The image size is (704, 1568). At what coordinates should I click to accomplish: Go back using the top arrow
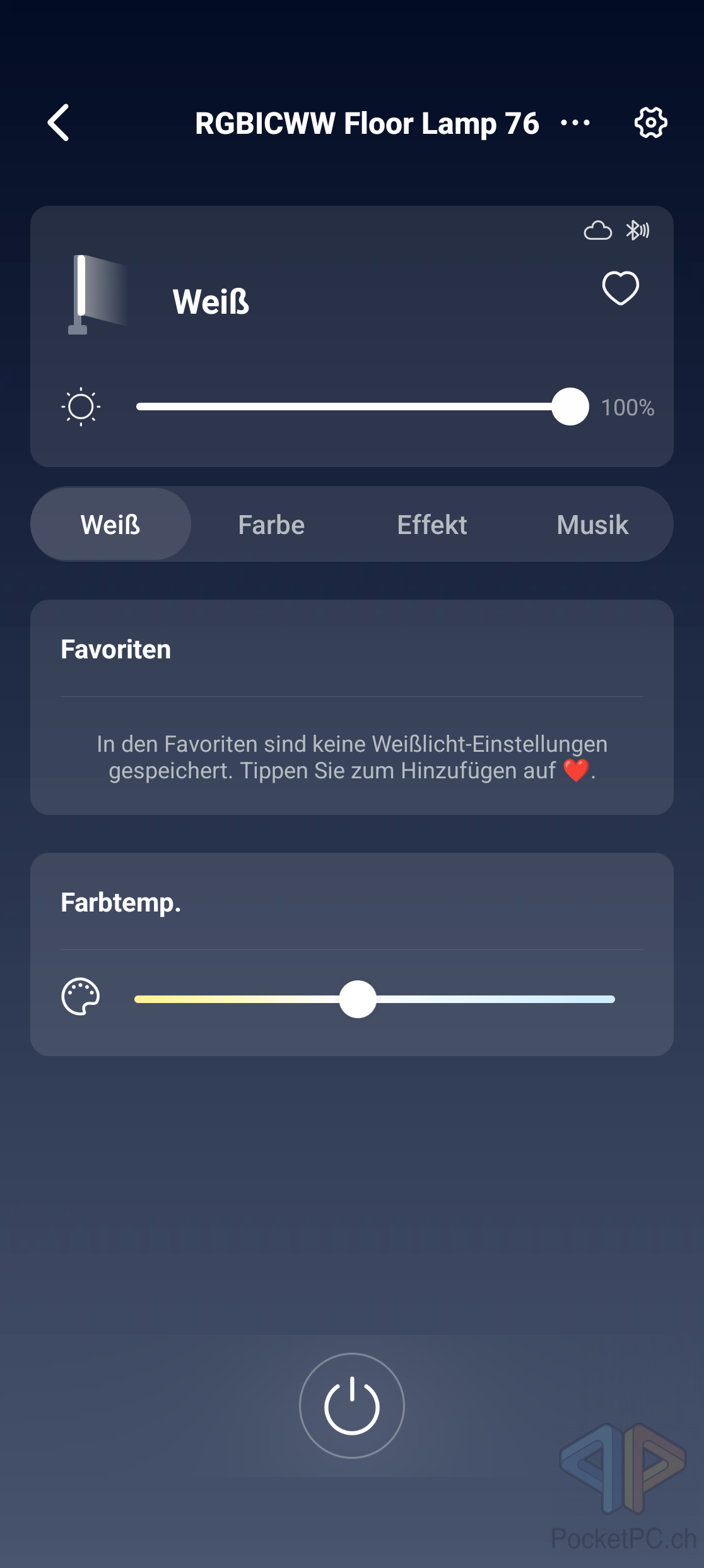[x=59, y=122]
